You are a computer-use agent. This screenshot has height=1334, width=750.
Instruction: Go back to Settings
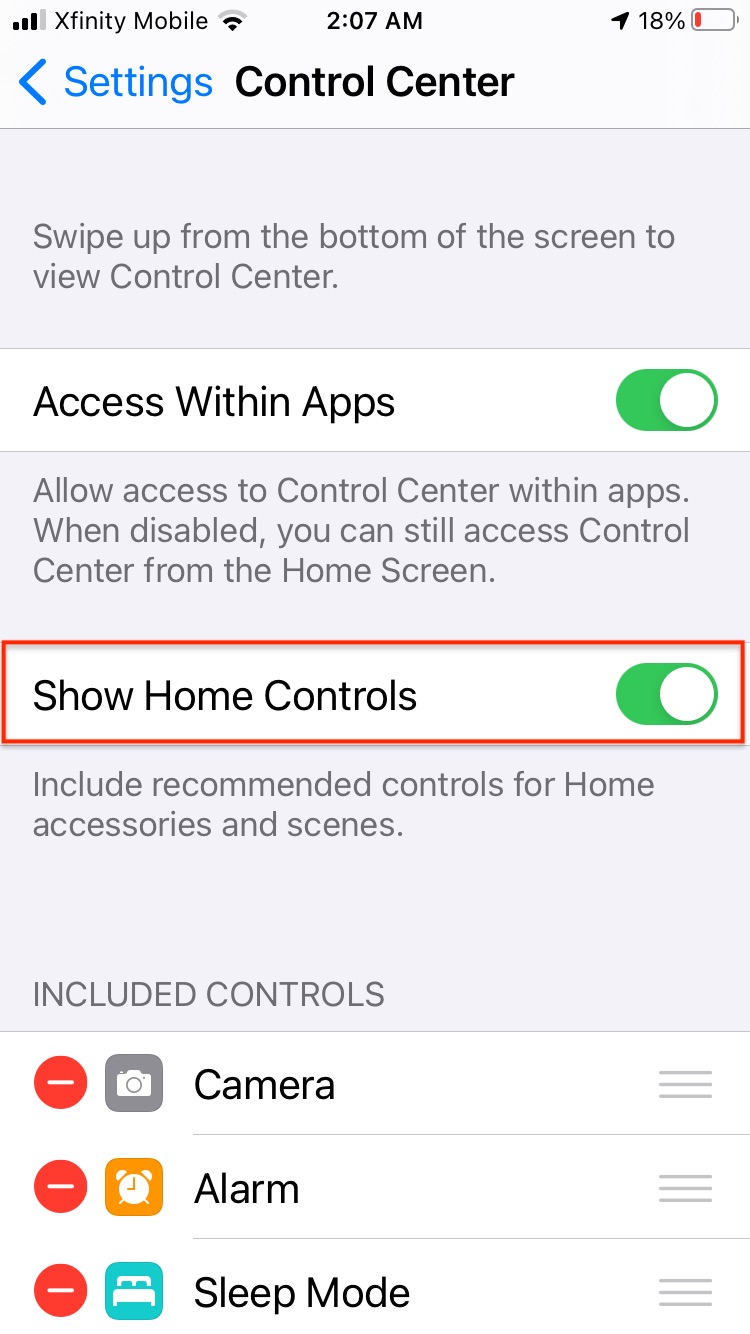tap(115, 82)
